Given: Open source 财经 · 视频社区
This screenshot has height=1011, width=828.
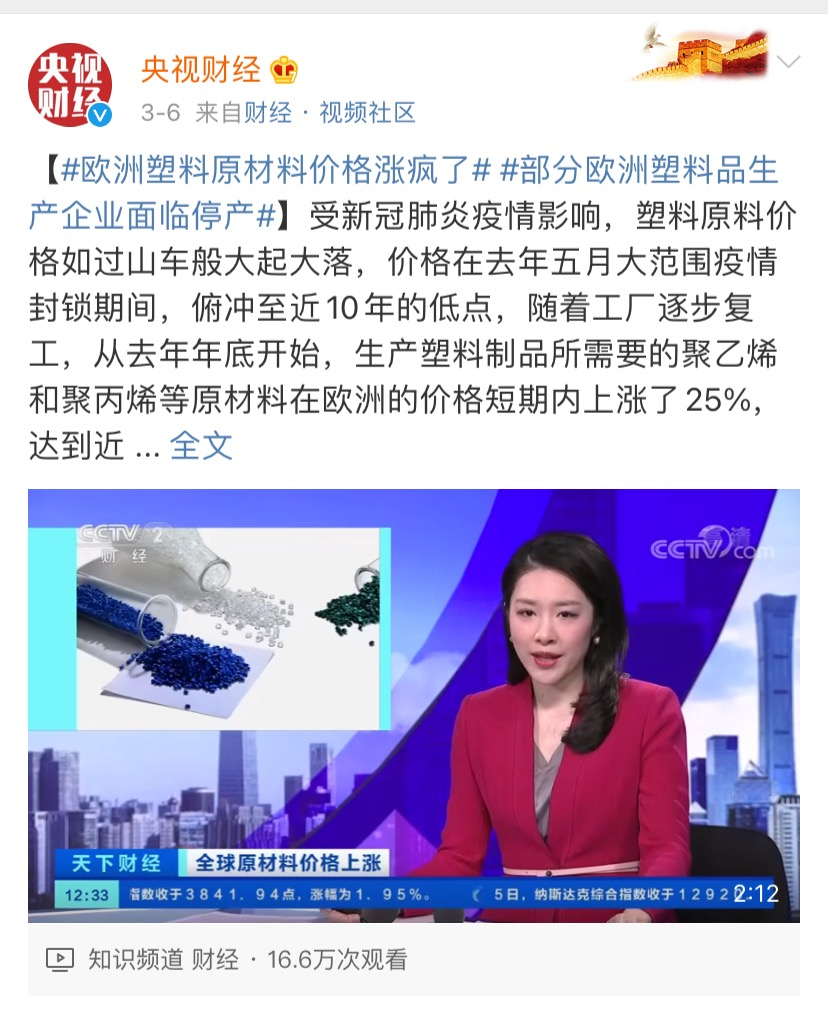Looking at the screenshot, I should [x=329, y=113].
